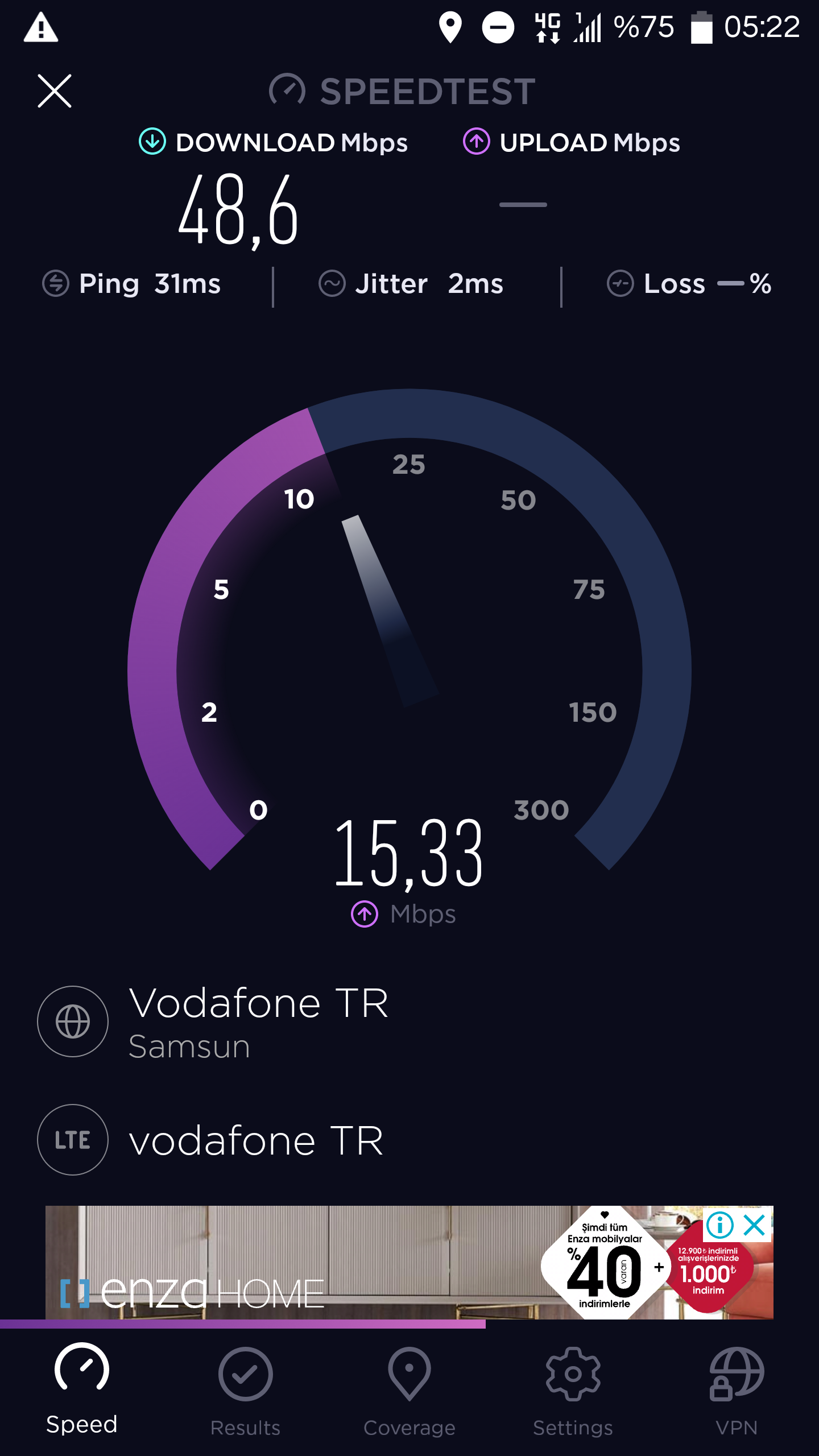Dismiss the Enza Home ad banner

(x=755, y=1225)
